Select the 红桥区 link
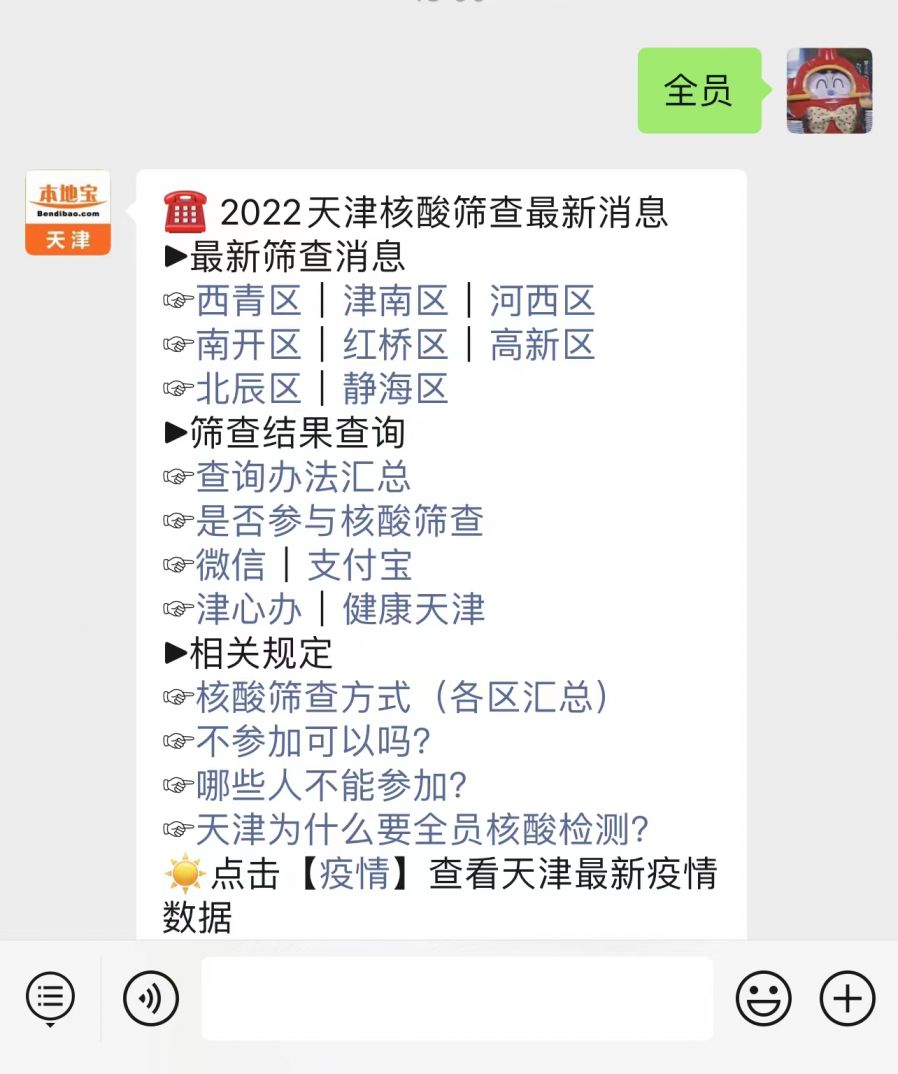 395,345
